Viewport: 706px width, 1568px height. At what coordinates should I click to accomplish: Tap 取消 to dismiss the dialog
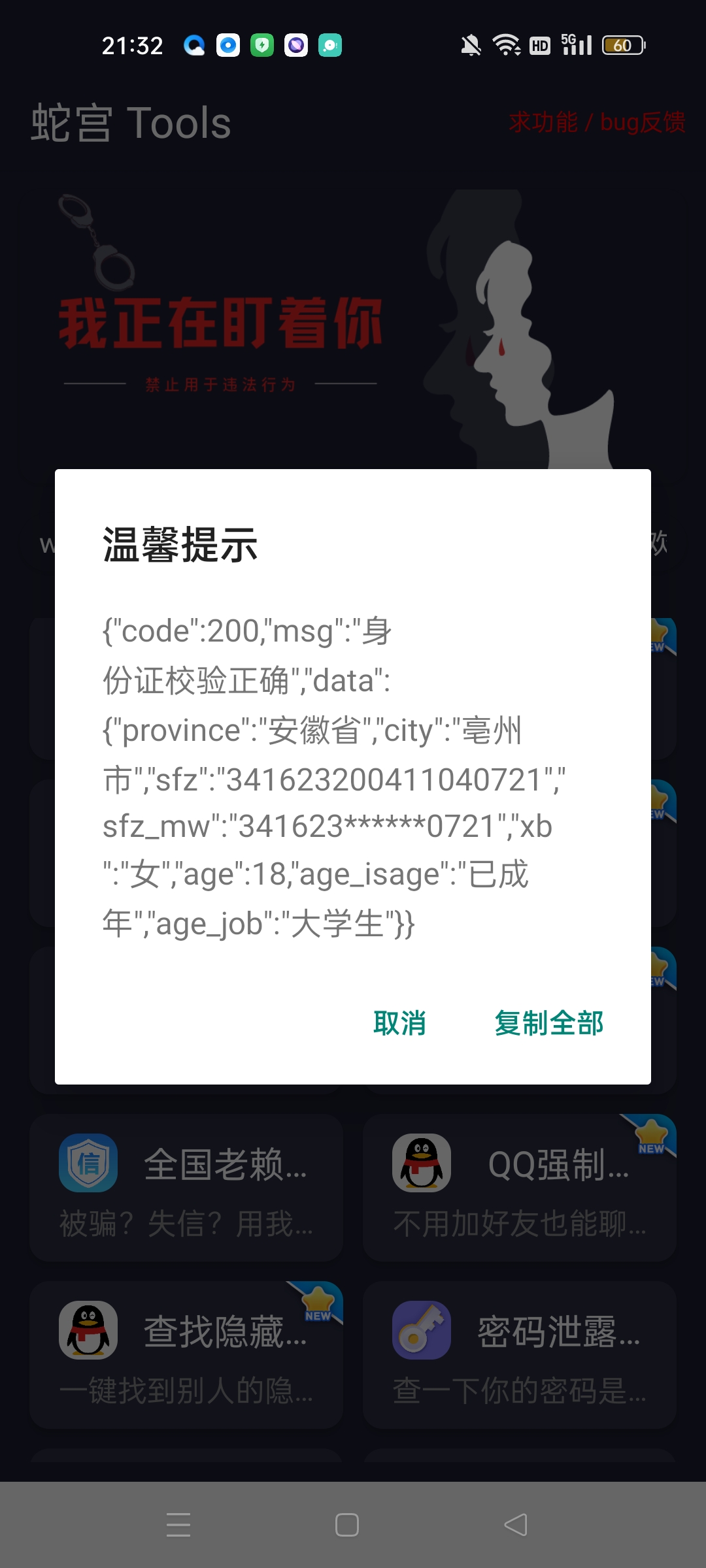399,1023
